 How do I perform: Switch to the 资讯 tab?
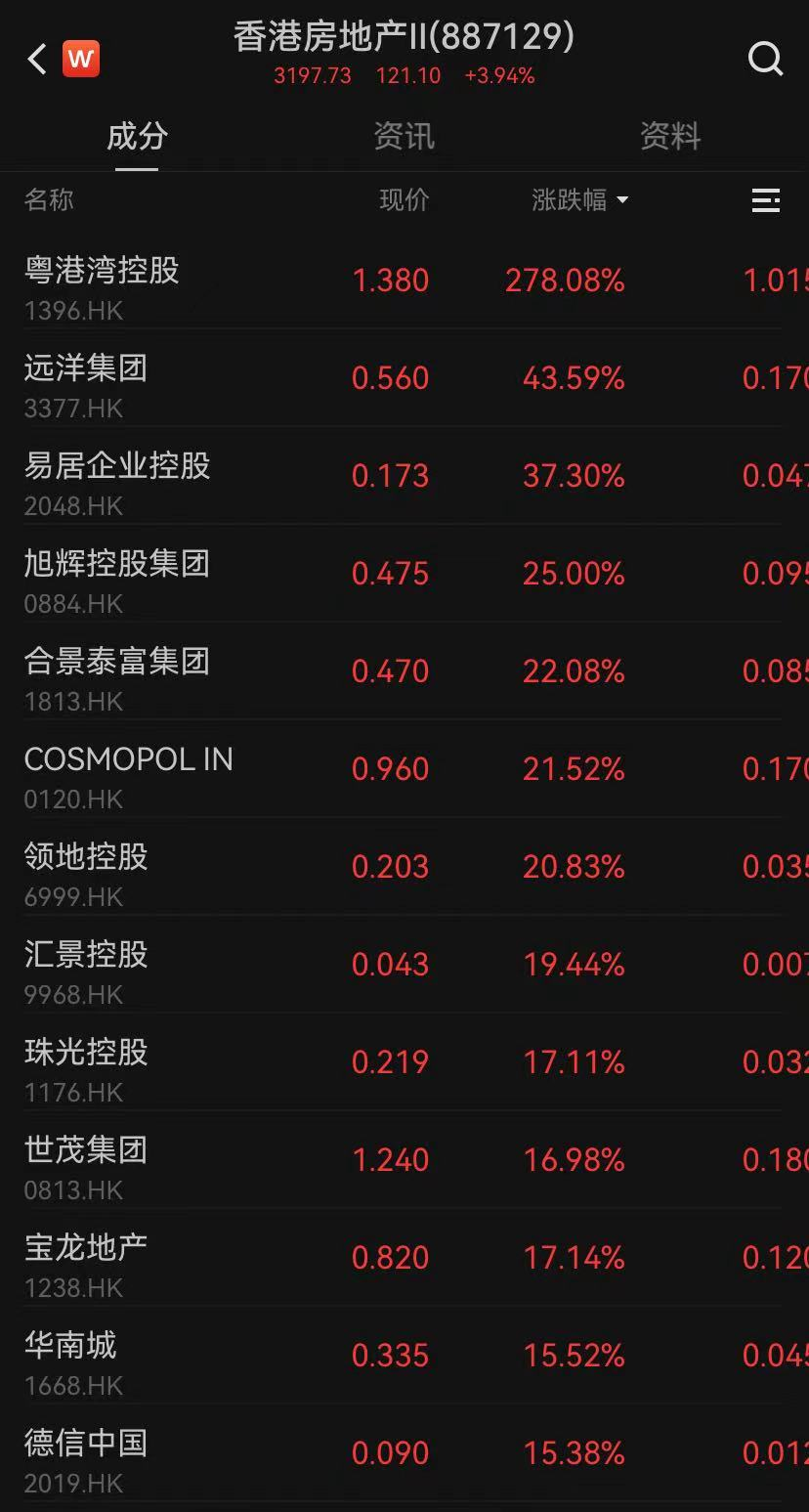tap(404, 136)
